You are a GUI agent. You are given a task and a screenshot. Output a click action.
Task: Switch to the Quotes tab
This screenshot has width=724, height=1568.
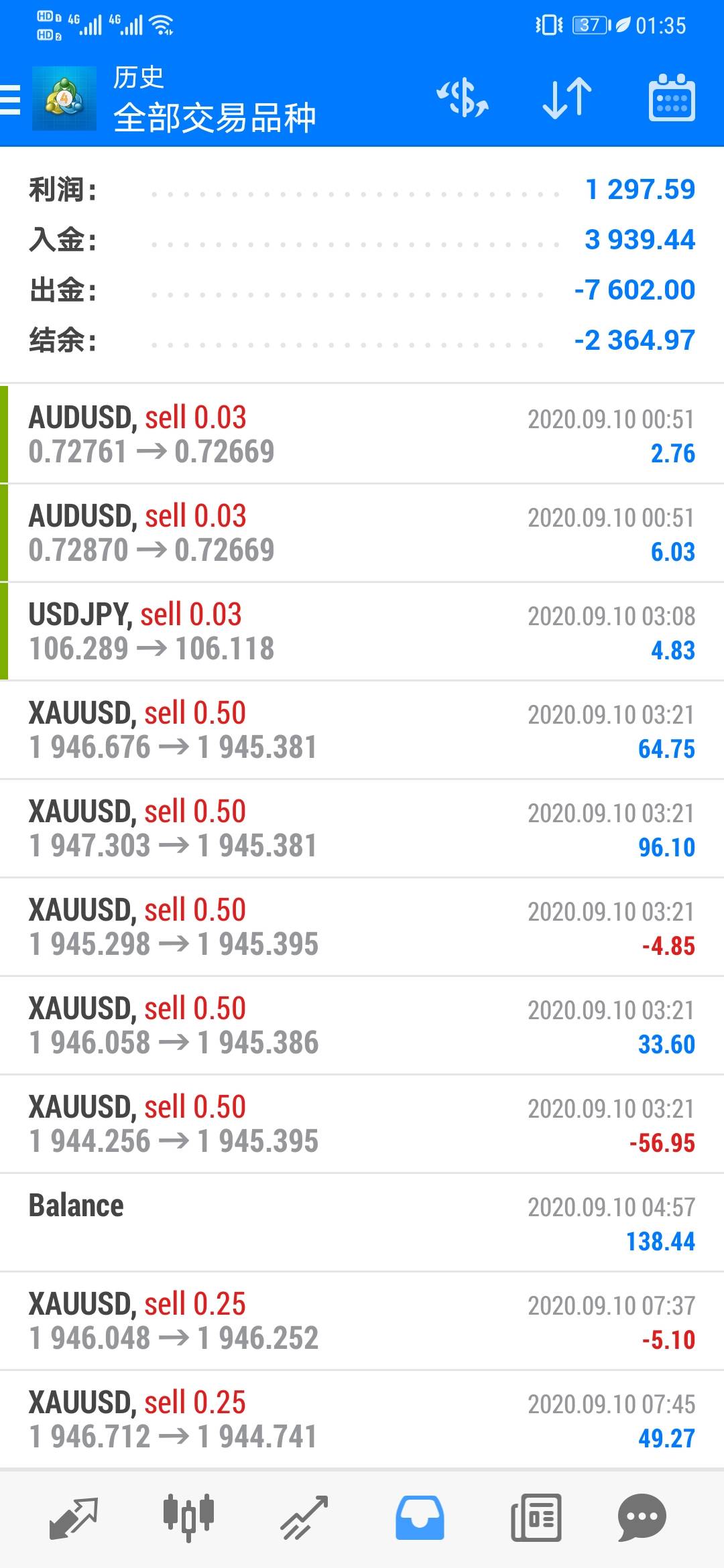pyautogui.click(x=74, y=1518)
